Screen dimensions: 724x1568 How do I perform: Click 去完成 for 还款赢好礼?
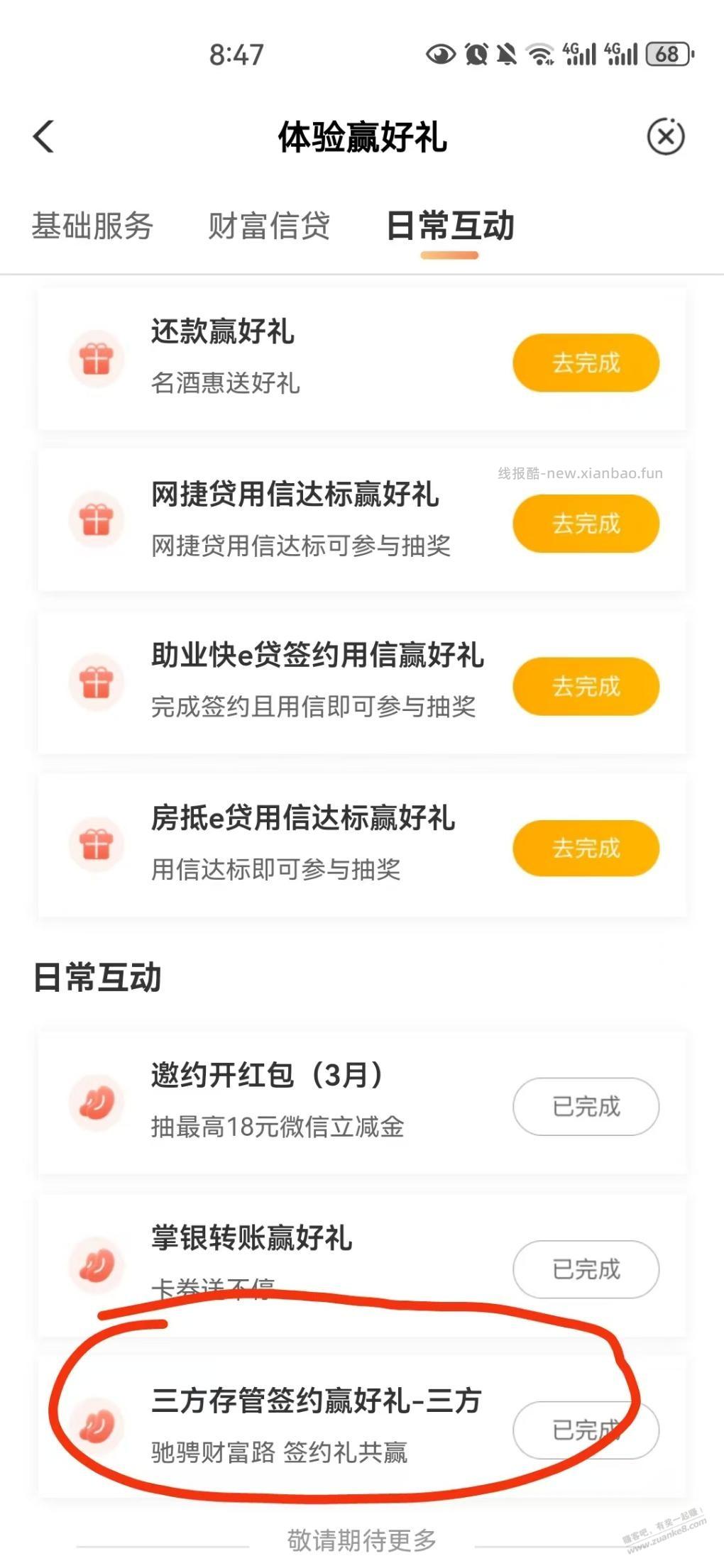585,362
